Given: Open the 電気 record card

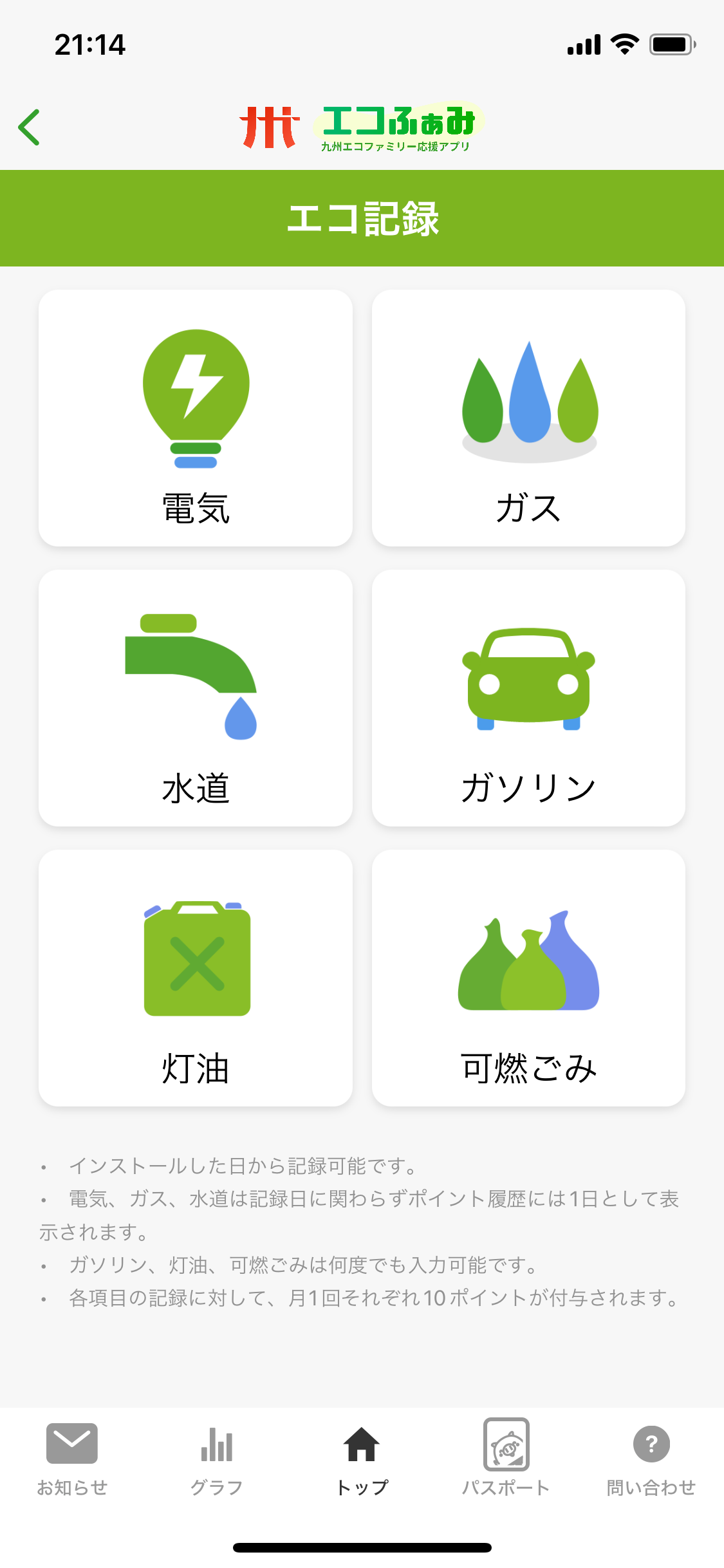Looking at the screenshot, I should click(x=195, y=418).
